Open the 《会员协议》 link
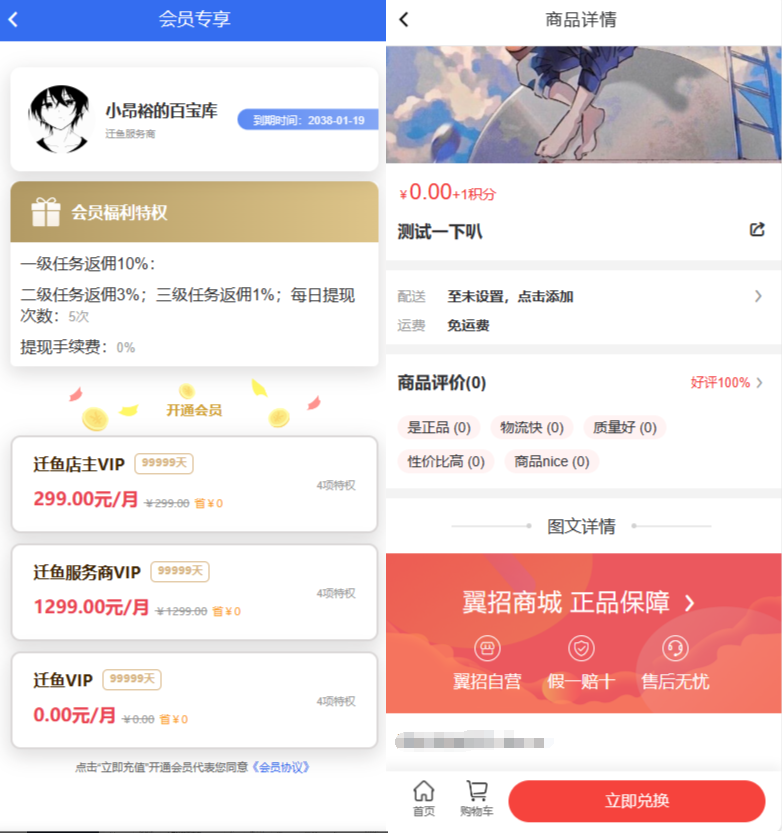Viewport: 782px width, 833px height. 281,767
